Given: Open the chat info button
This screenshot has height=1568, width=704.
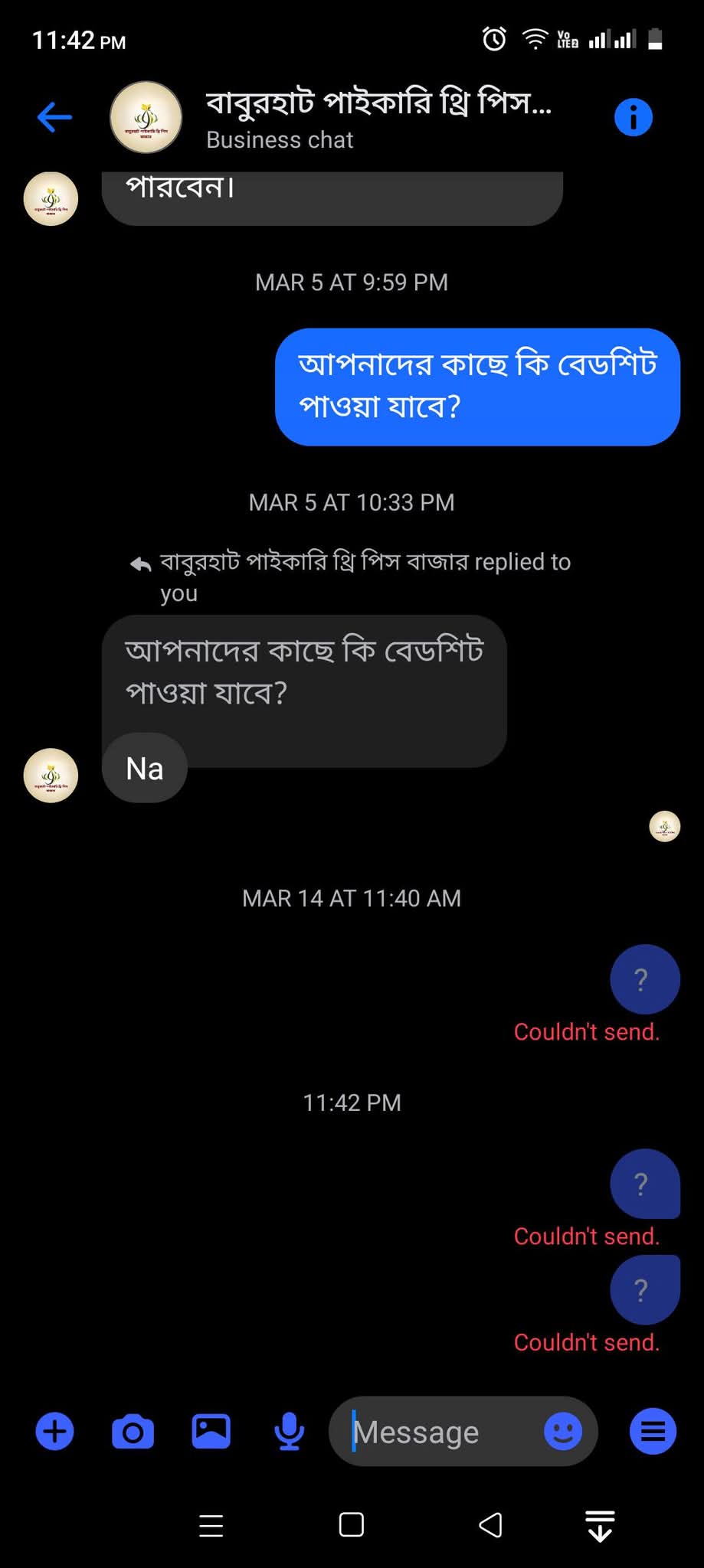Looking at the screenshot, I should tap(633, 117).
